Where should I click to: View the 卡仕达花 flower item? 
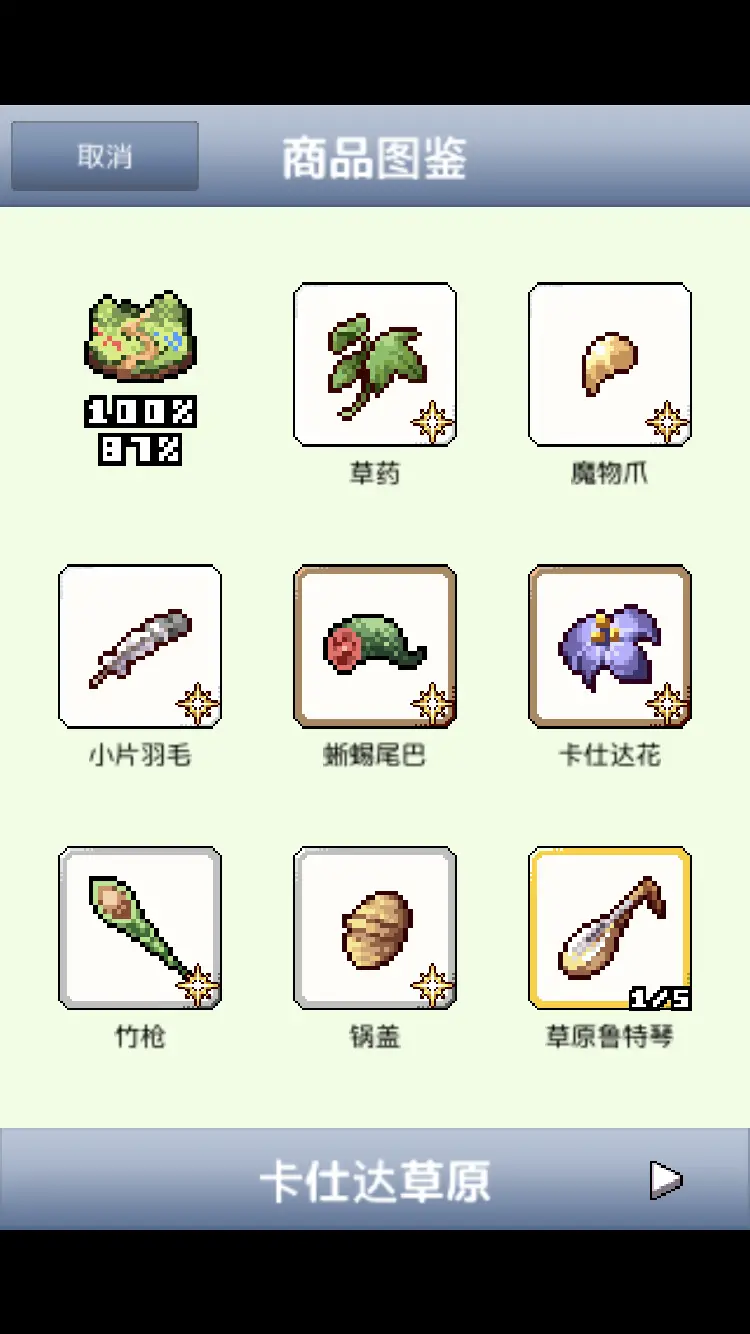tap(610, 645)
